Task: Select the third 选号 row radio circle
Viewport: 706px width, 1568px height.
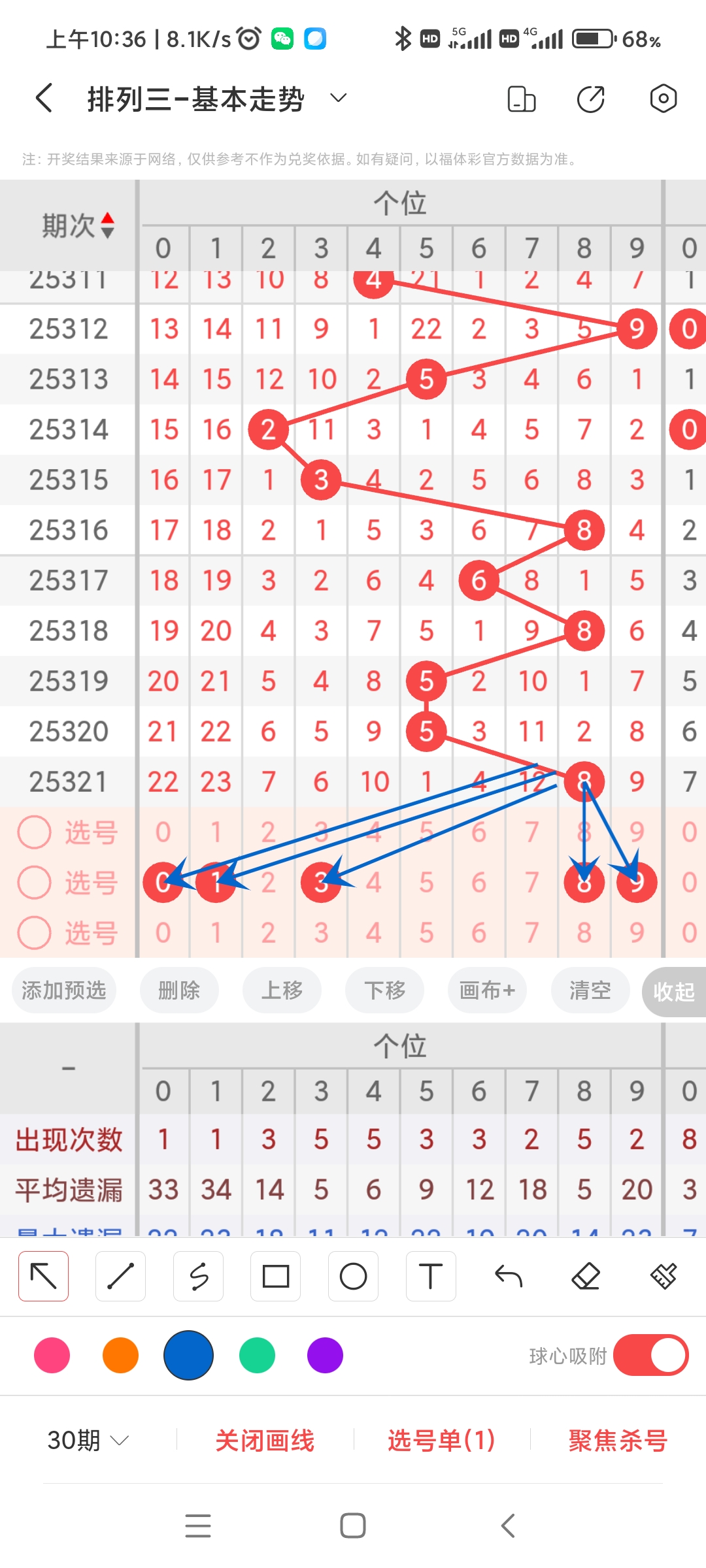Action: 35,933
